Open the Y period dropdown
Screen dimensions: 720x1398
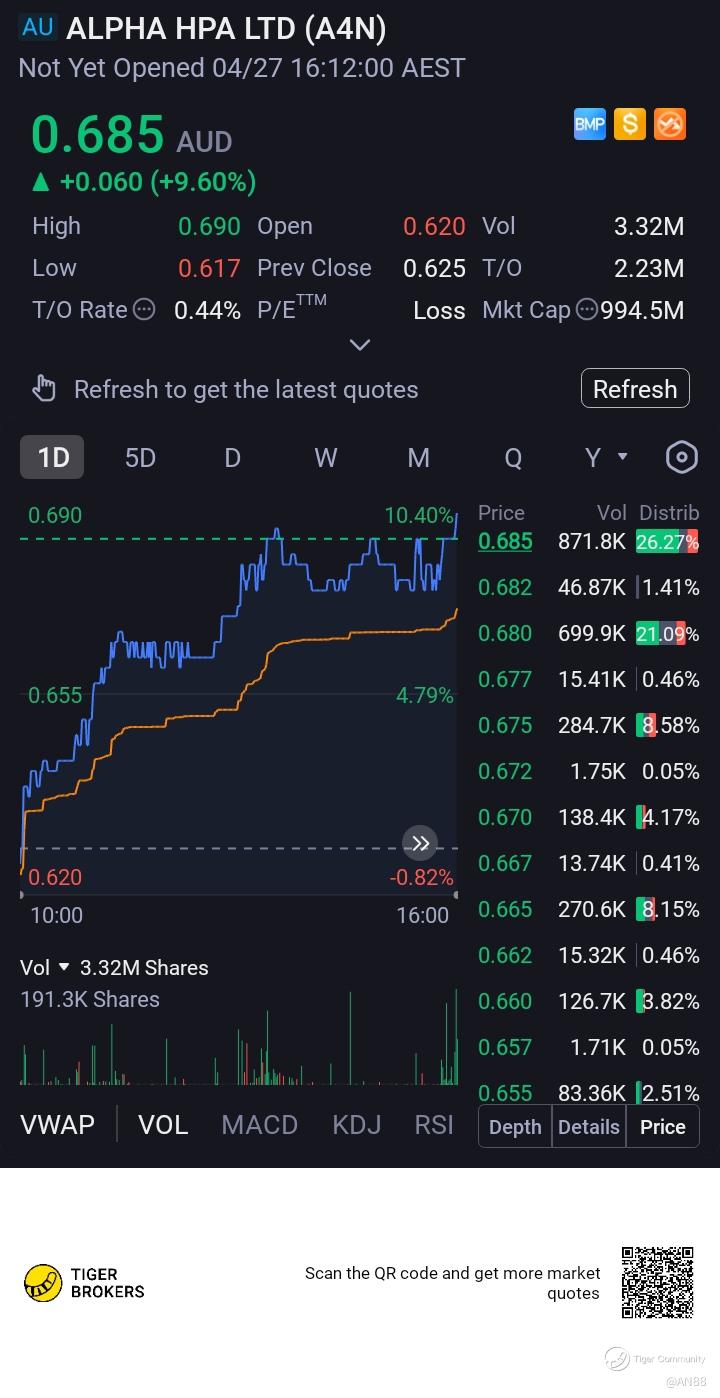605,458
